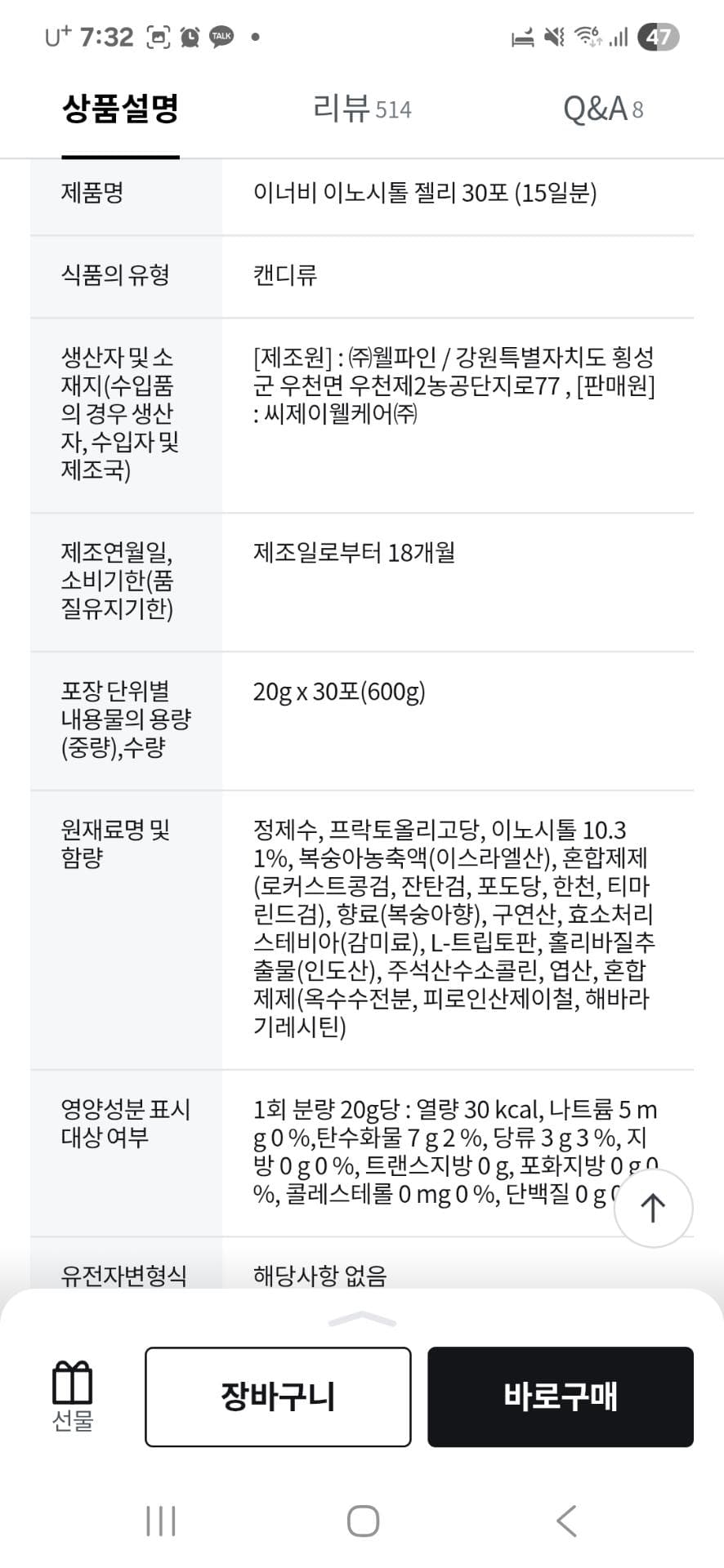Add the product to 장바구니

click(x=278, y=1396)
